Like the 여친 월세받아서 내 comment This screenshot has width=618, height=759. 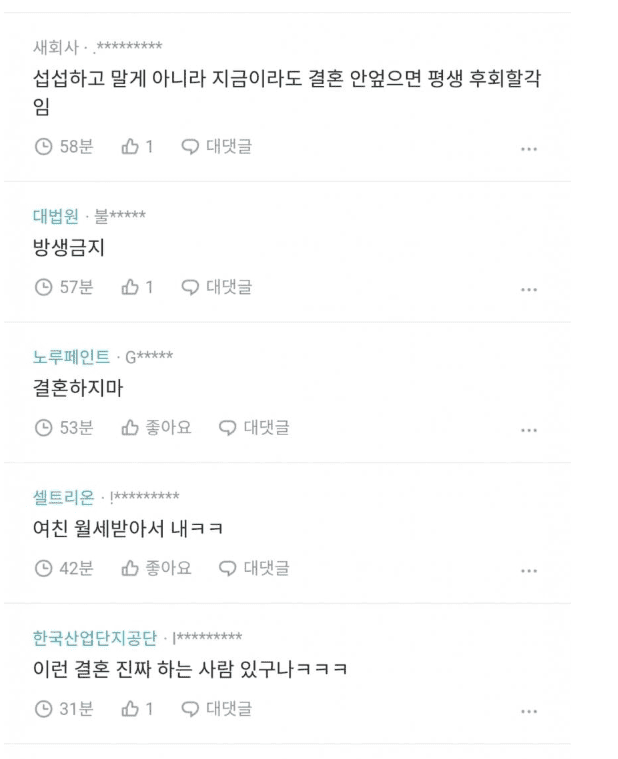(156, 569)
